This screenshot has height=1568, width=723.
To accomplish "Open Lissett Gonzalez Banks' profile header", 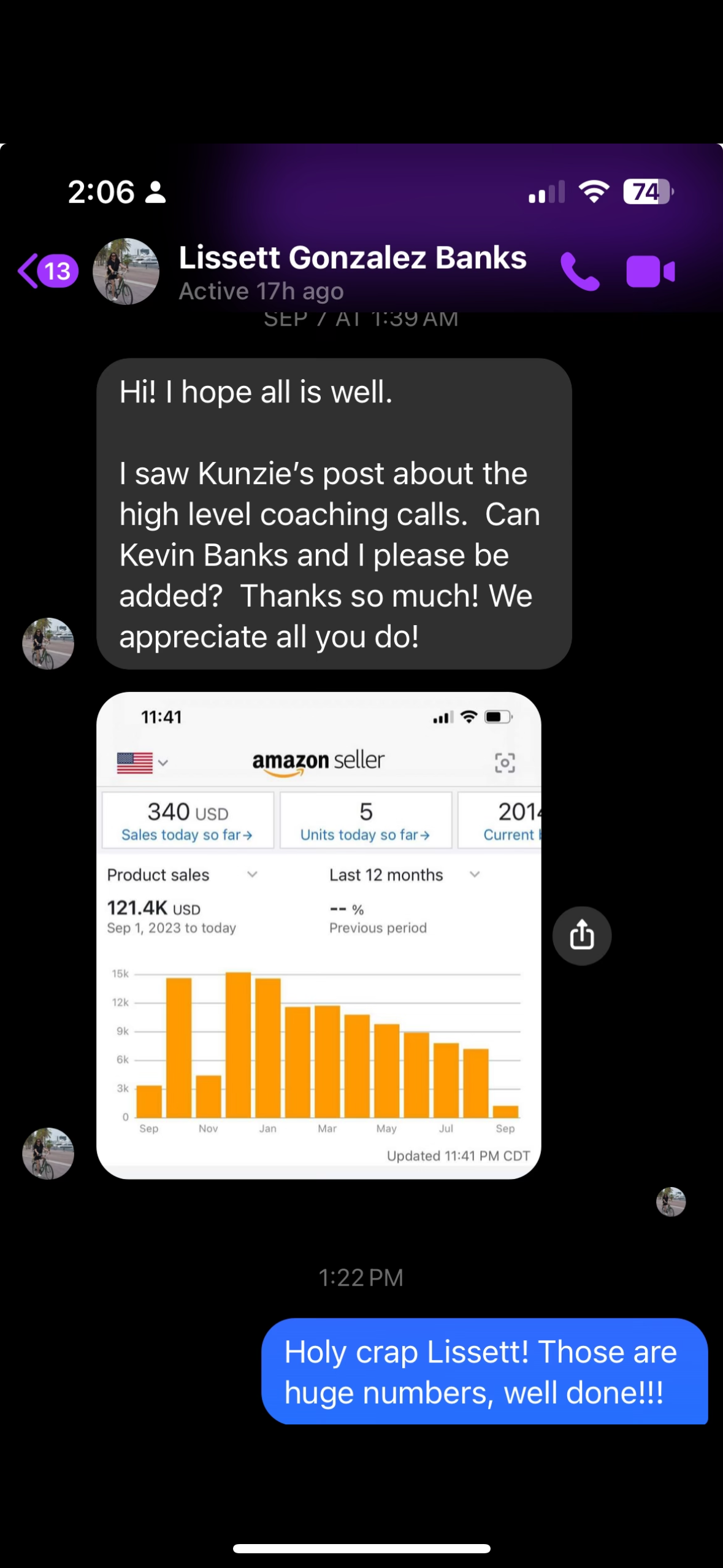I will tap(352, 270).
